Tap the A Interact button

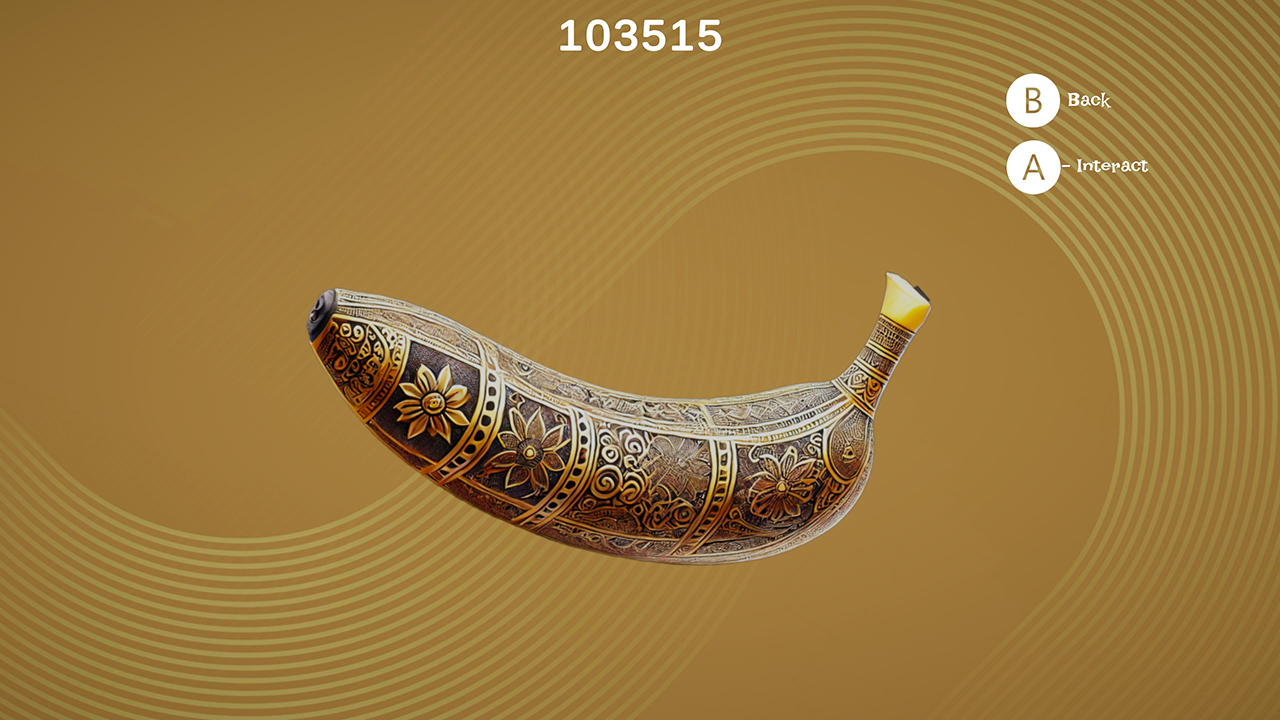click(x=1033, y=167)
